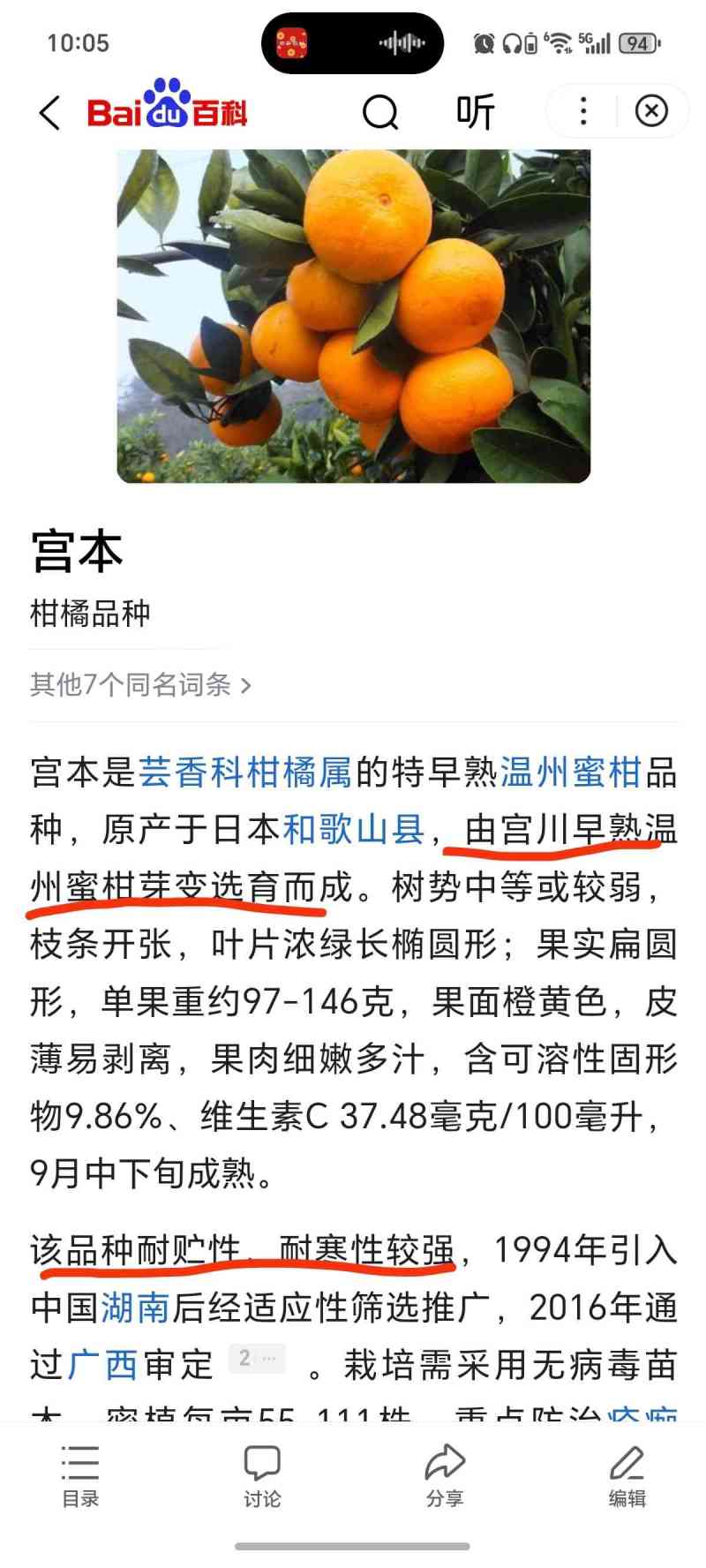The image size is (706, 1568).
Task: Follow the 温州蜜柑 link
Action: pos(570,773)
